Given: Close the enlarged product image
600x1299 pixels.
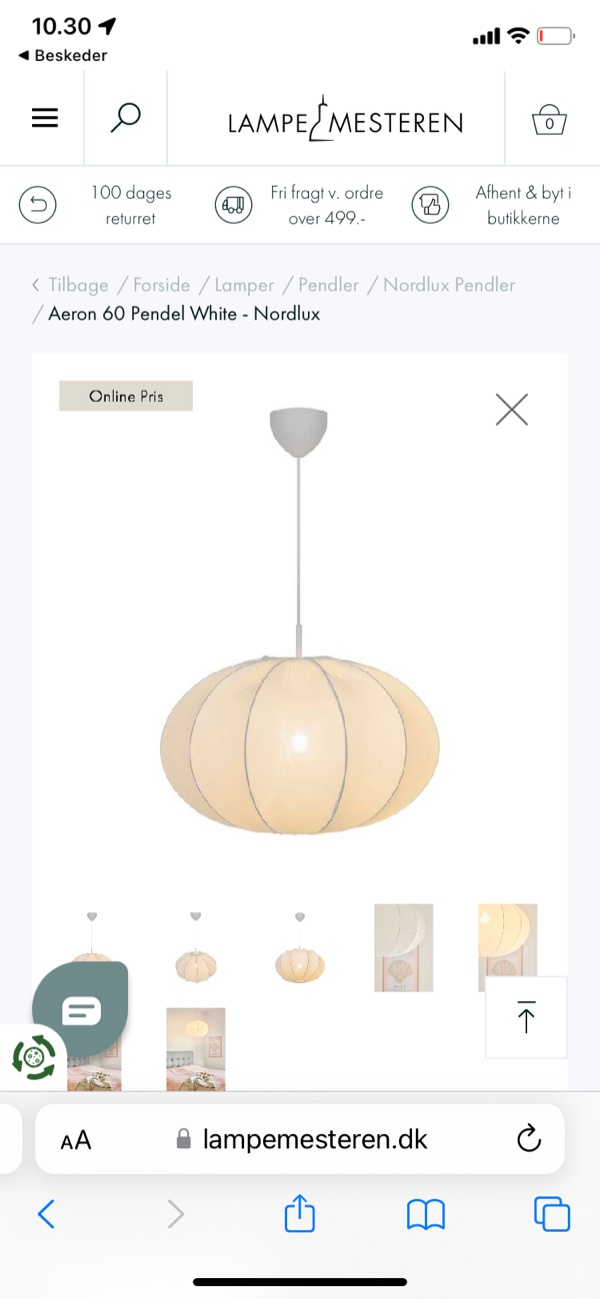Looking at the screenshot, I should (512, 409).
